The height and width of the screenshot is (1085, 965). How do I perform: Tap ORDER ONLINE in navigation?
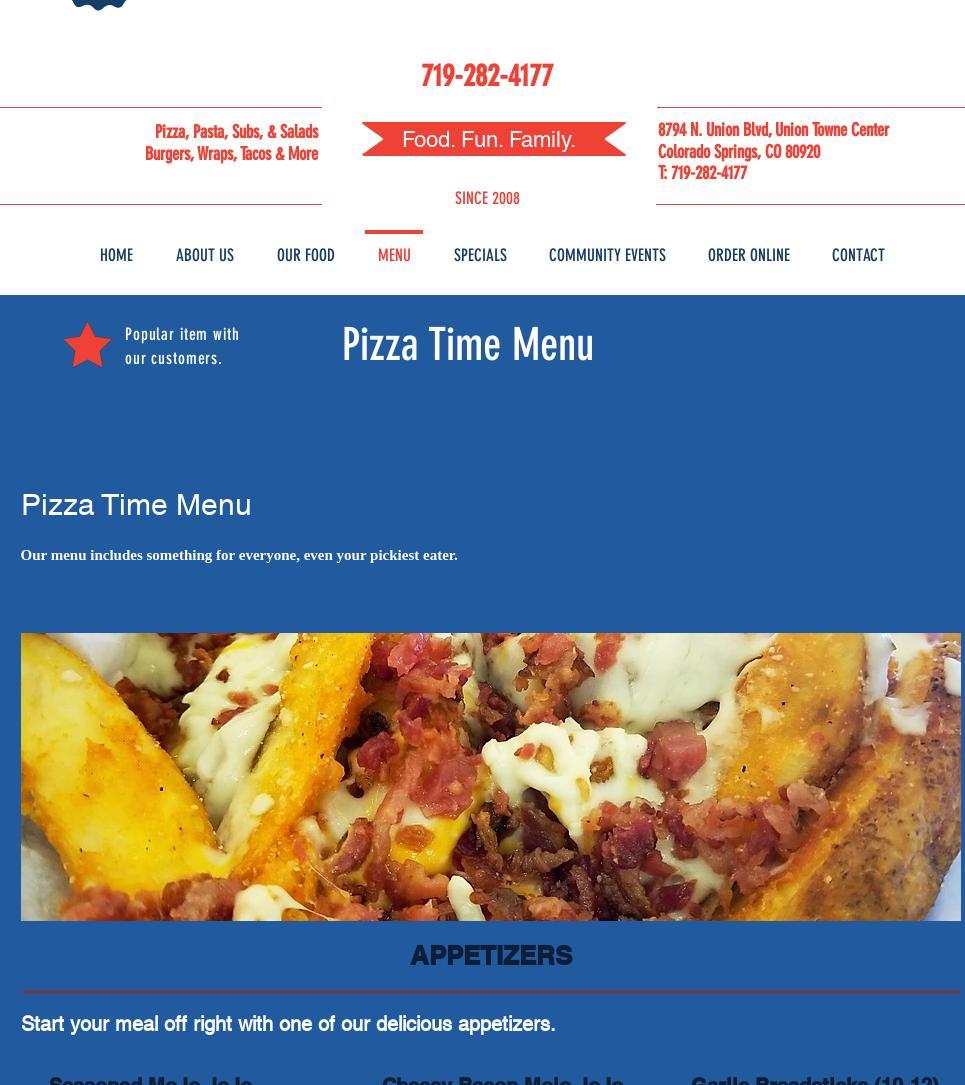pos(749,255)
